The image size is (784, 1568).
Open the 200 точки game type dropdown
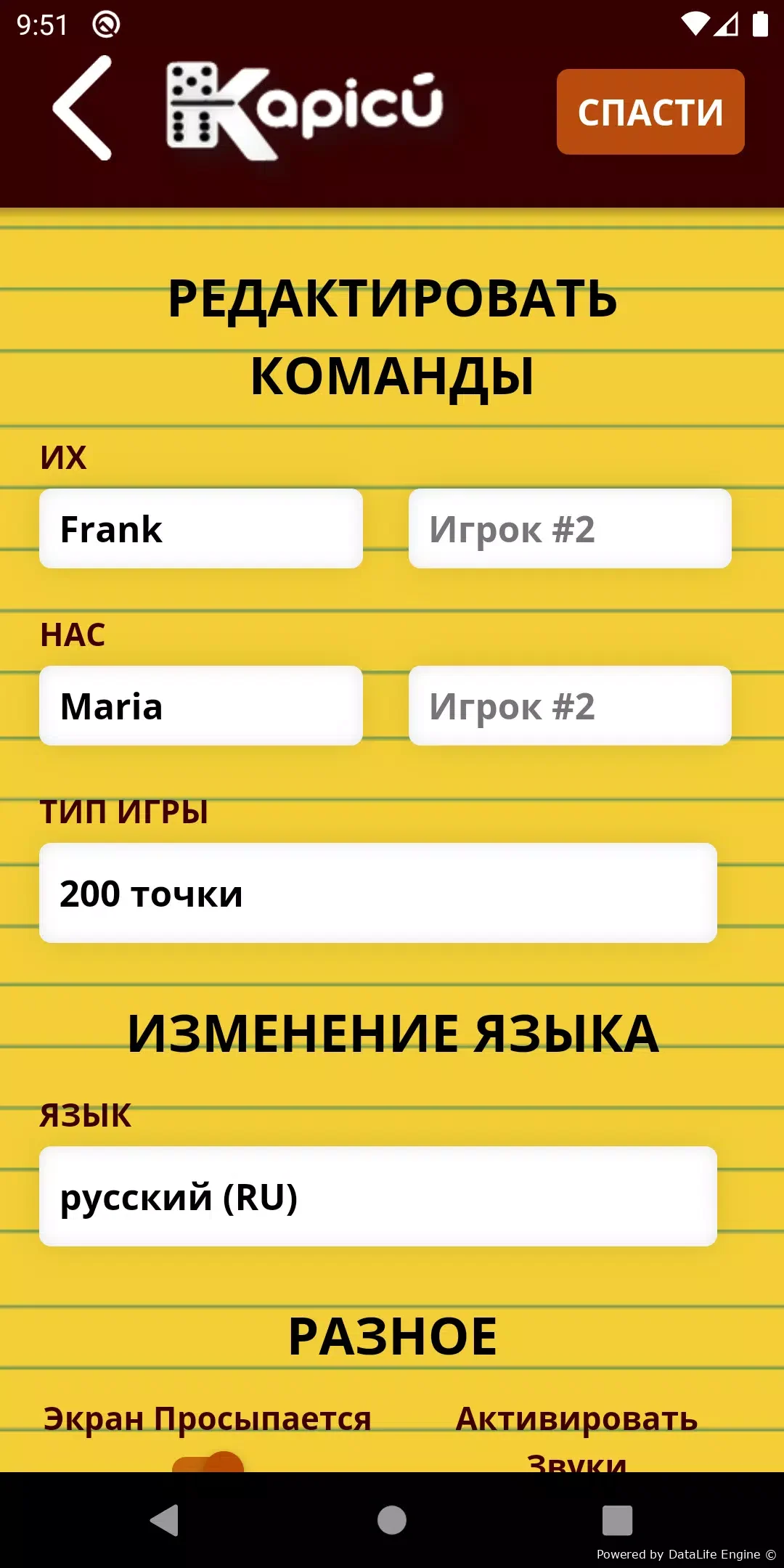378,893
